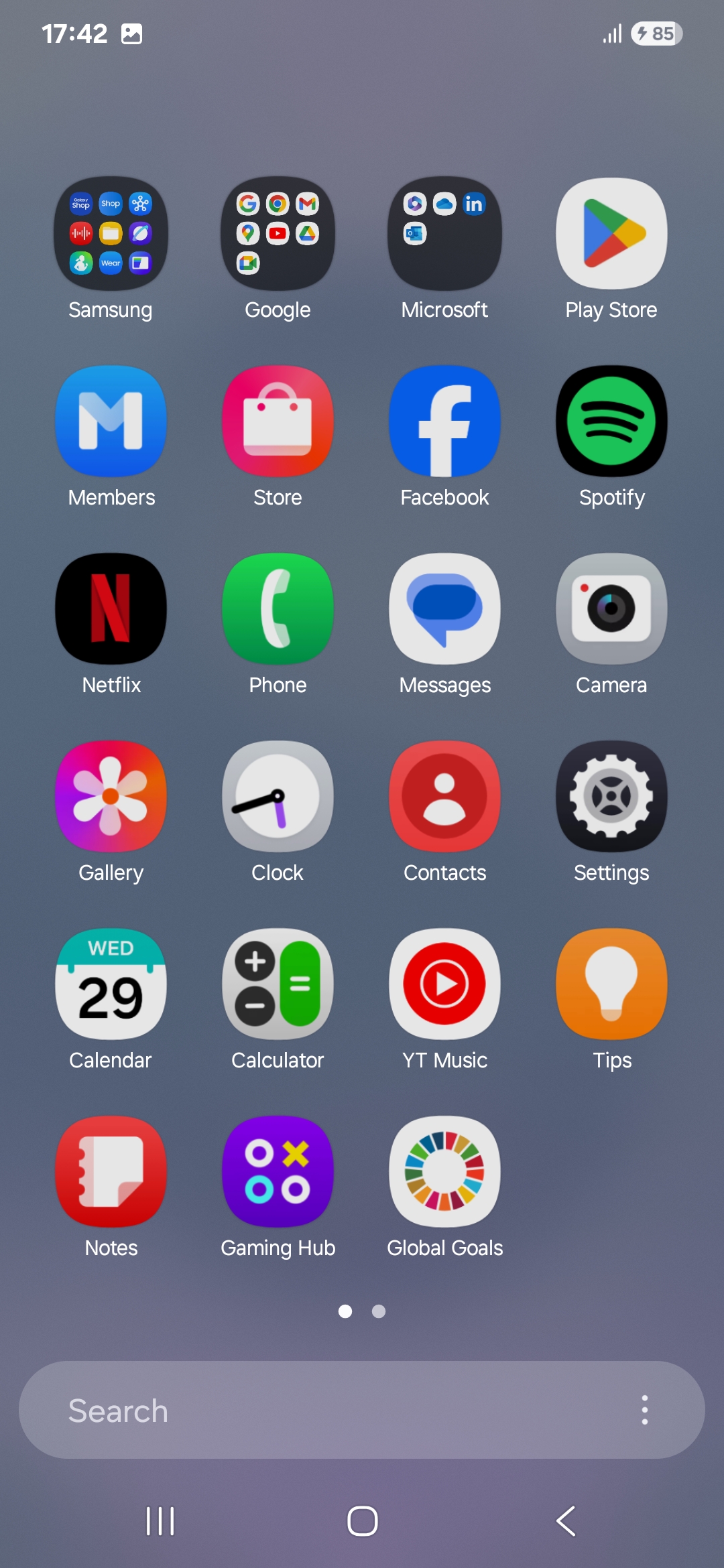Screen dimensions: 724x1568
Task: Launch Spotify
Action: pos(611,421)
